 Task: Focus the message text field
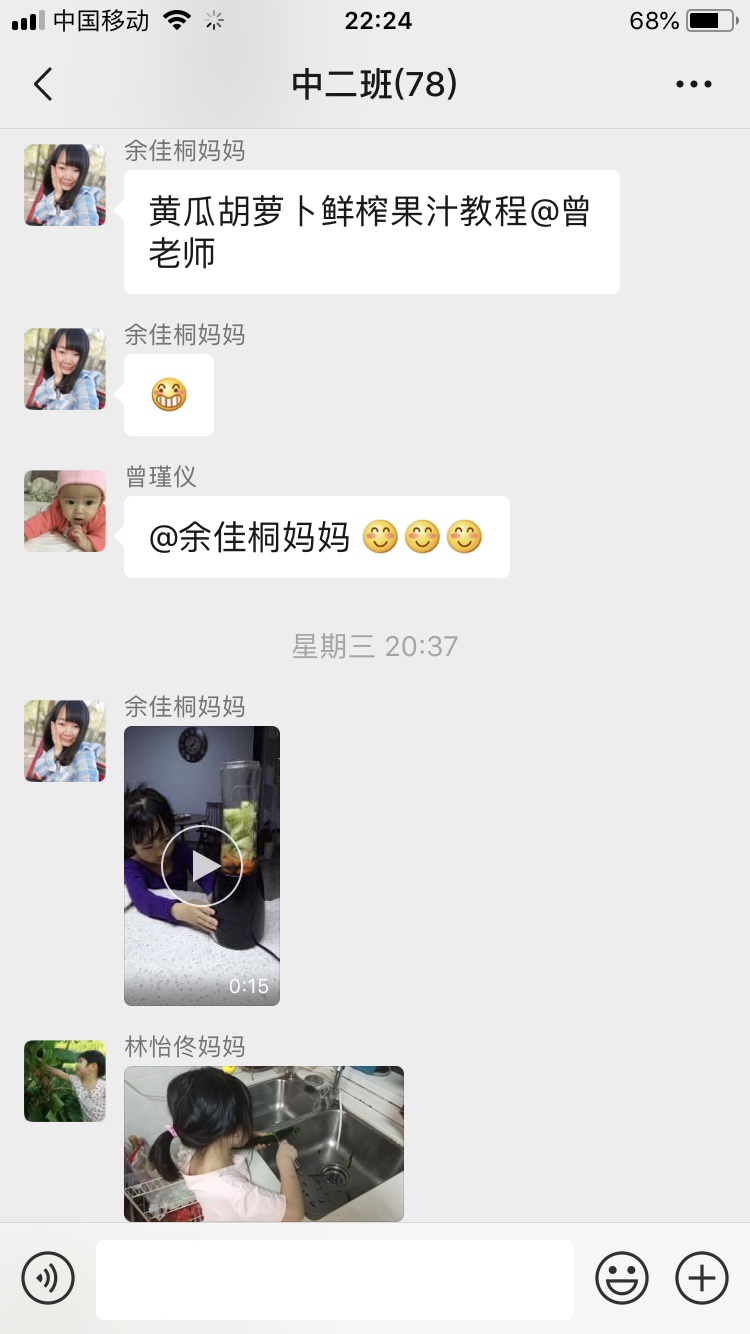[335, 1279]
